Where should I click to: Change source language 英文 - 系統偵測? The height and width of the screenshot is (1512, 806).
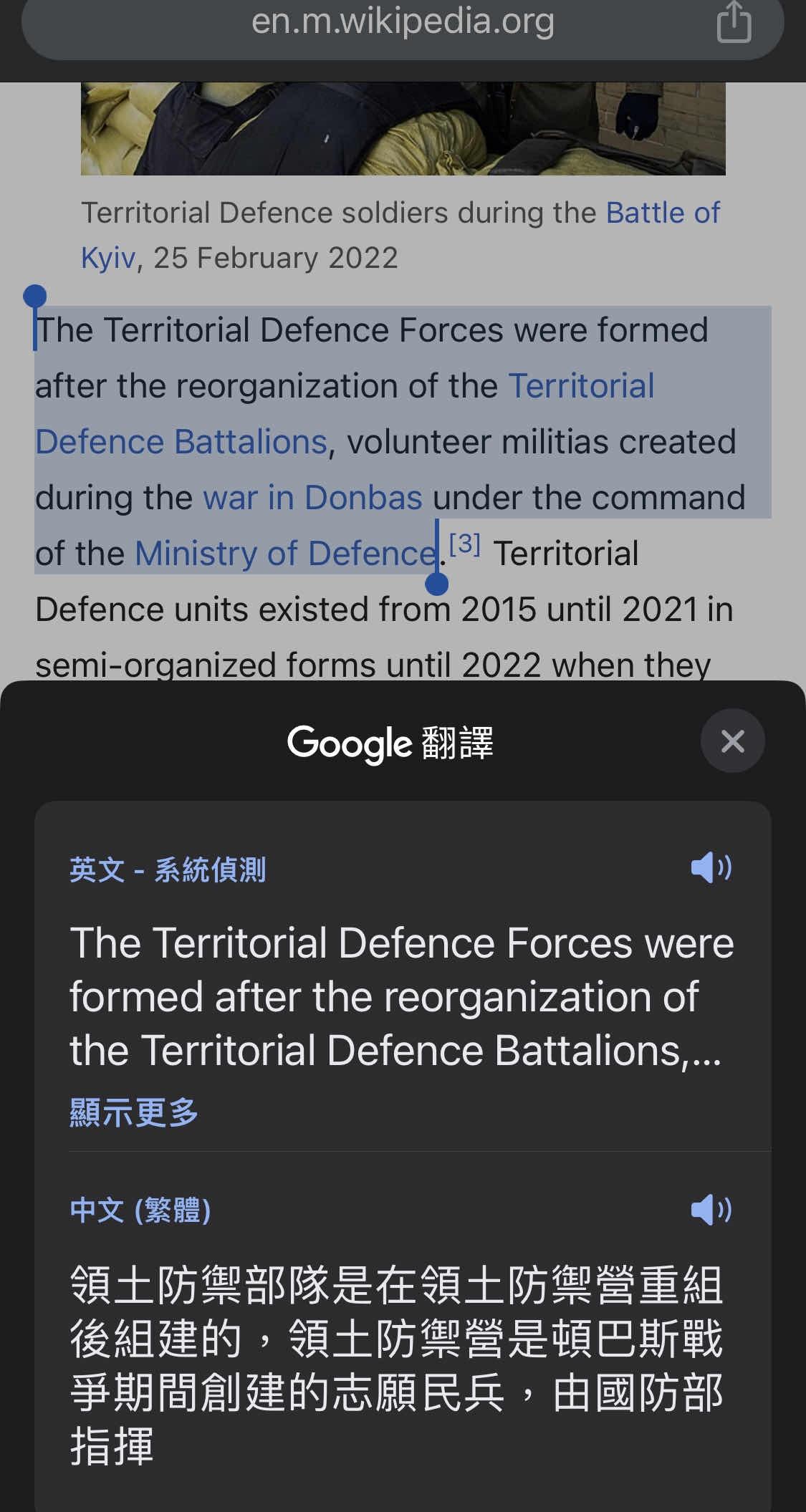click(168, 870)
